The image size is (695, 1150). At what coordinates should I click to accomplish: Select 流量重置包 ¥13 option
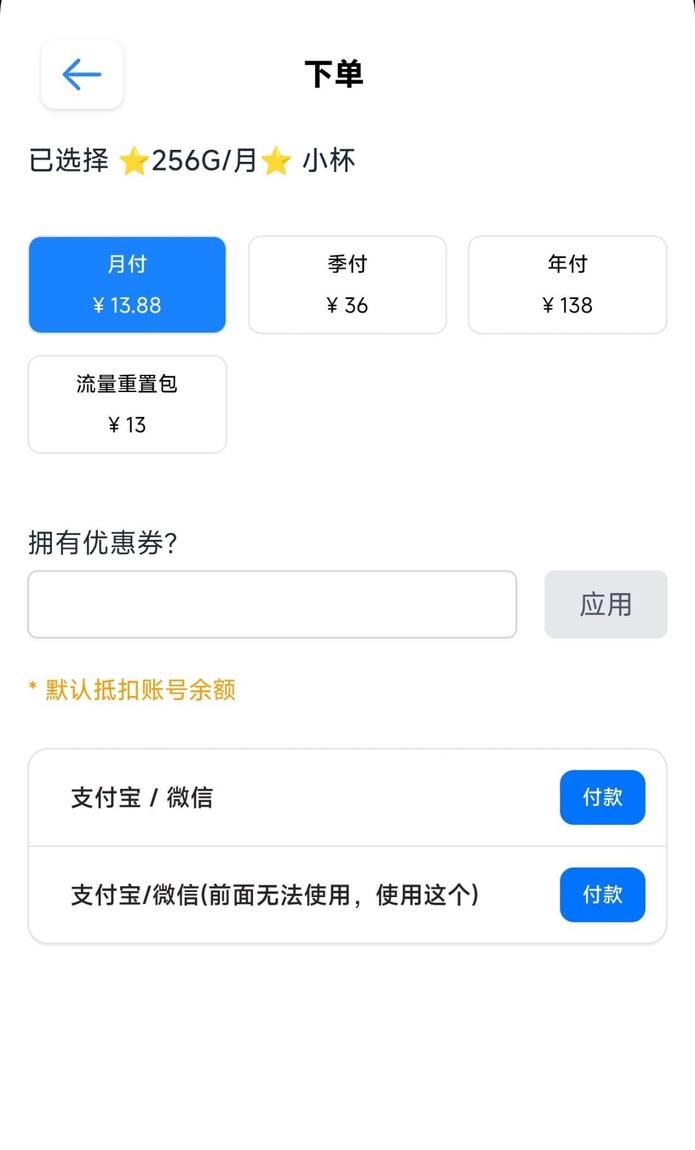(x=127, y=404)
